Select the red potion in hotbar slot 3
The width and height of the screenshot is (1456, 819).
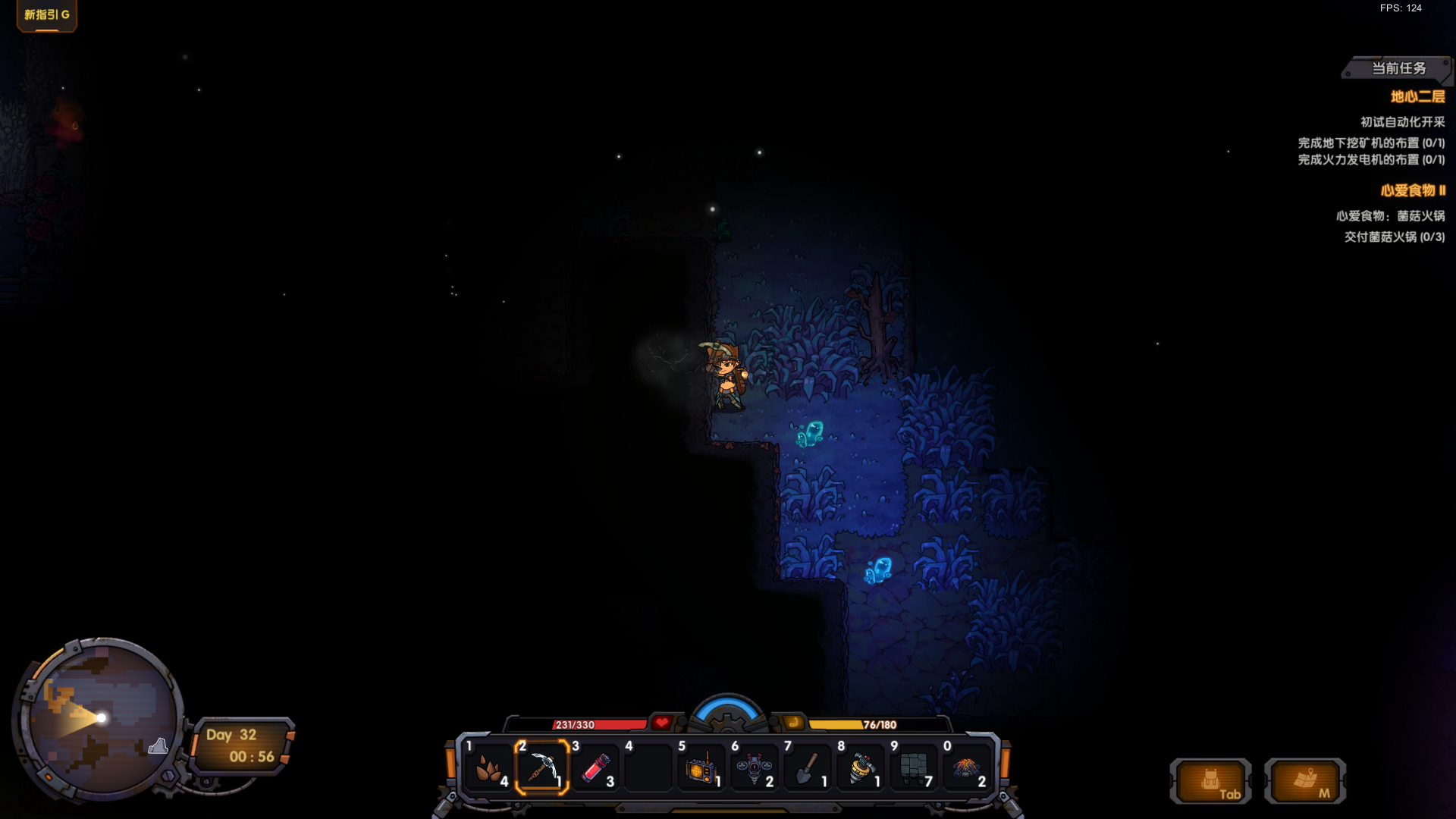[x=595, y=767]
